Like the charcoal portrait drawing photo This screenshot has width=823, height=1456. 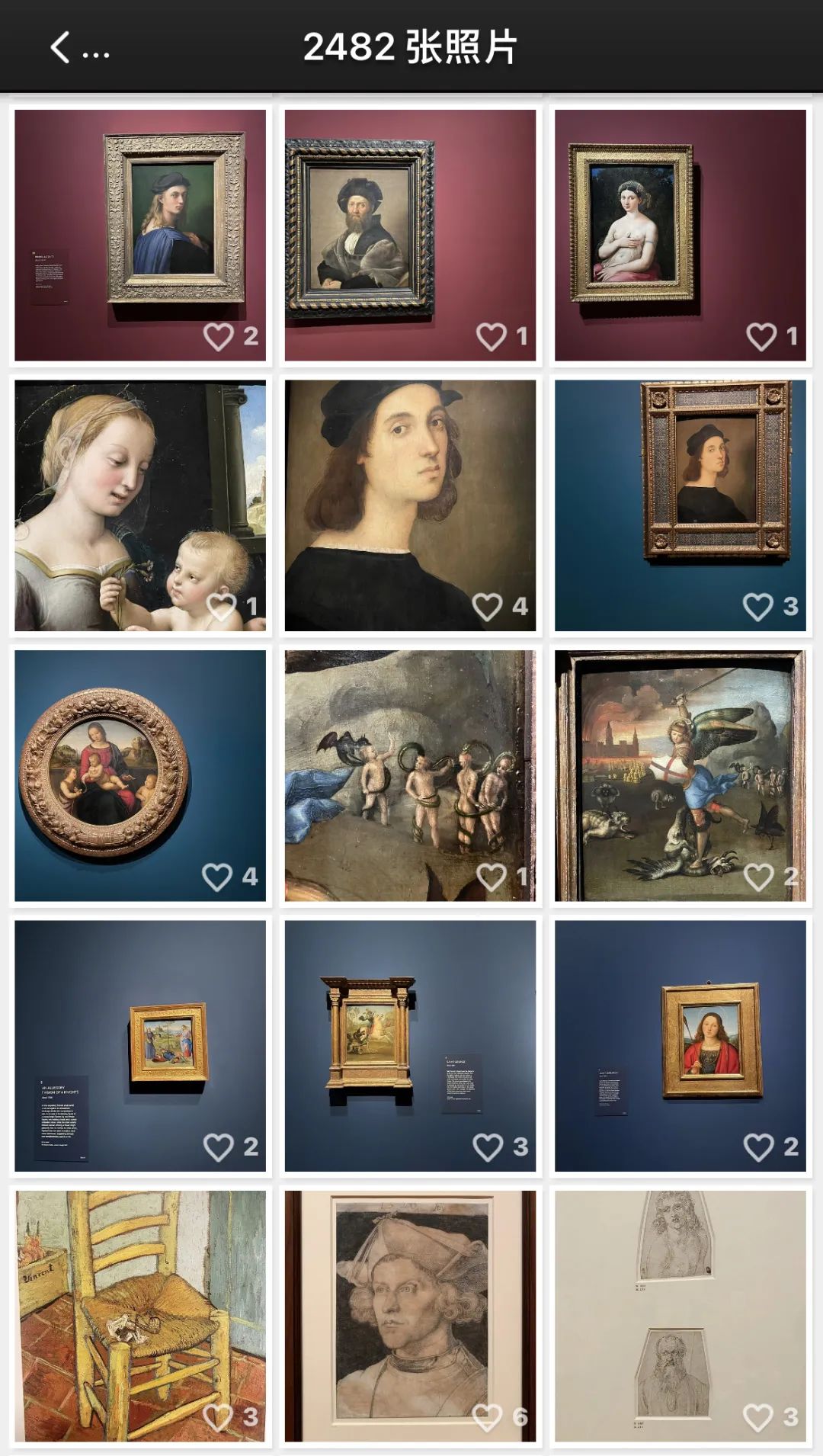(488, 1417)
